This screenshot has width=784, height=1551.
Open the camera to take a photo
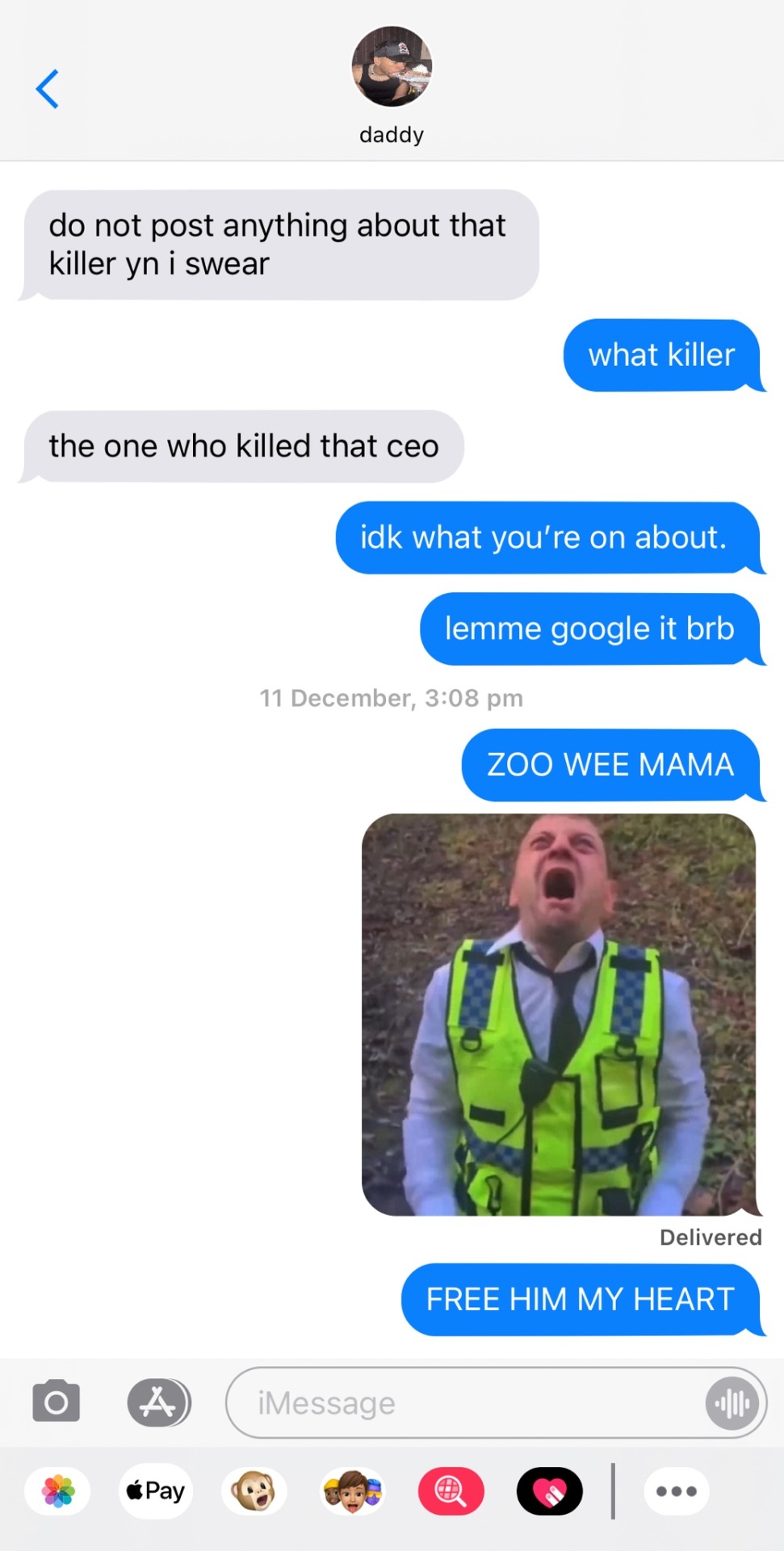(x=56, y=1402)
